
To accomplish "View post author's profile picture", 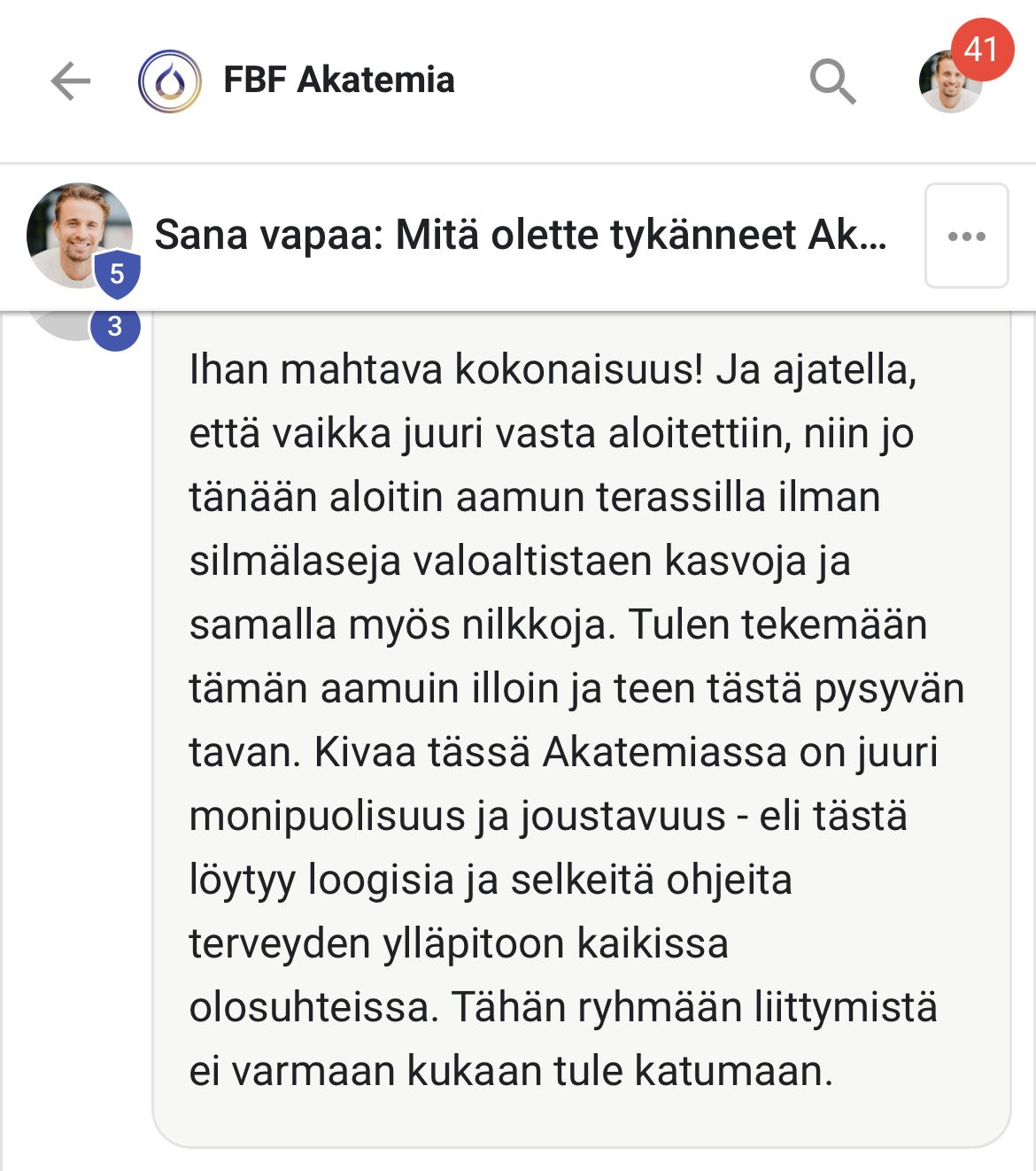I will (x=78, y=235).
